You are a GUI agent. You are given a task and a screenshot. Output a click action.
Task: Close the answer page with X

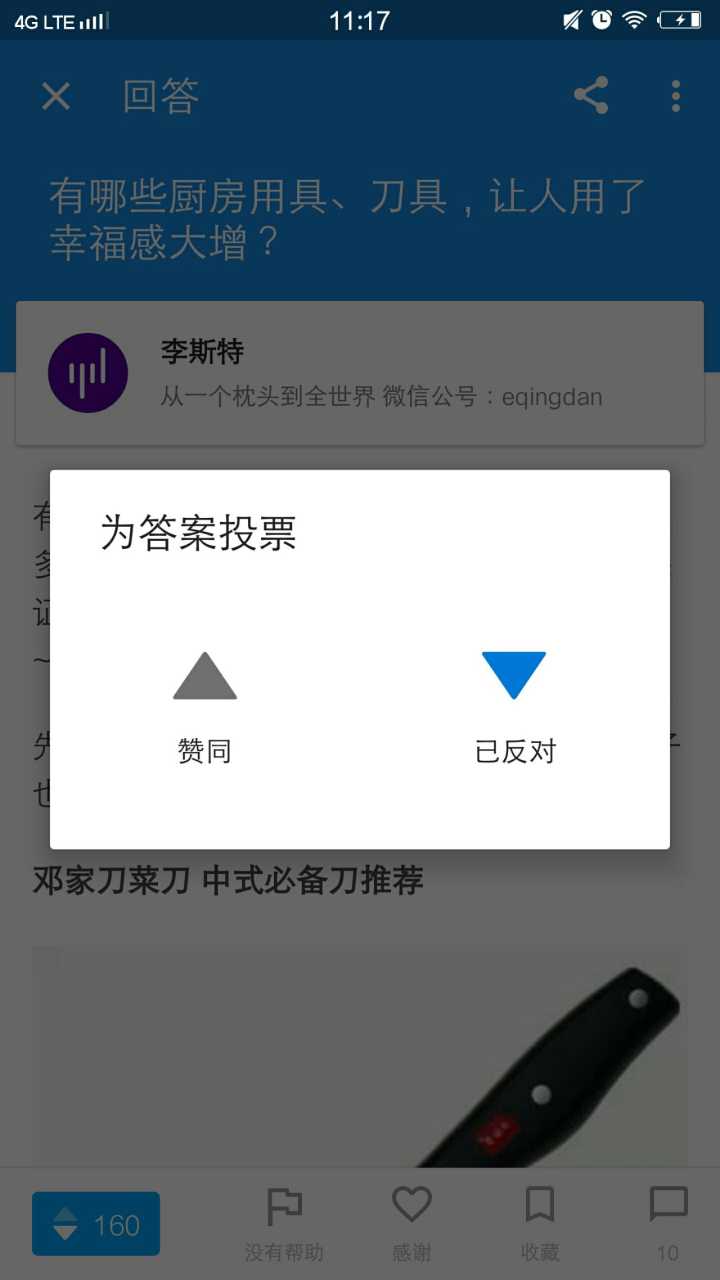(x=56, y=97)
